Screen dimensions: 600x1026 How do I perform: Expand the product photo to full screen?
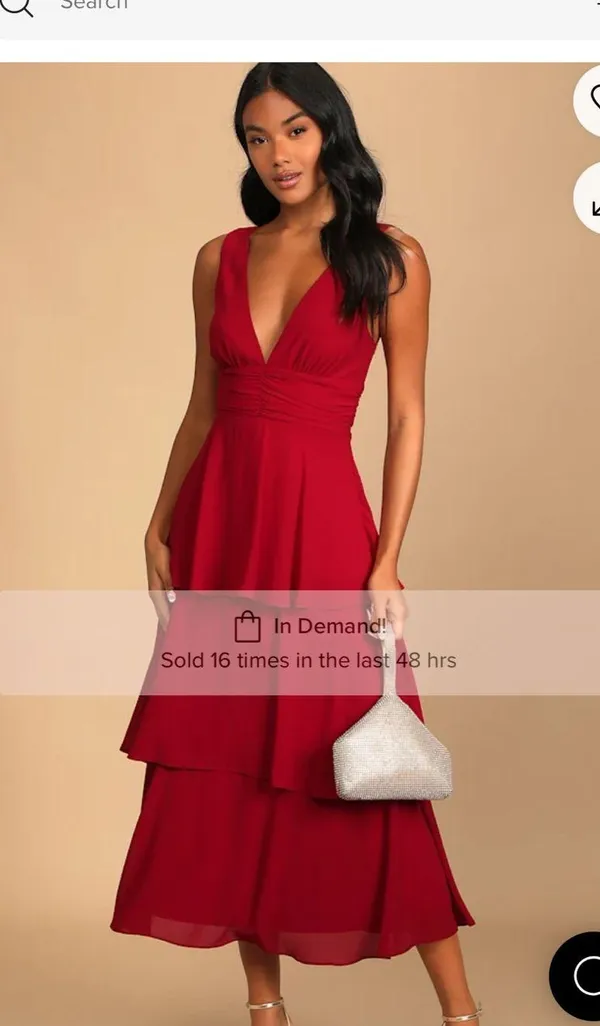[x=588, y=199]
